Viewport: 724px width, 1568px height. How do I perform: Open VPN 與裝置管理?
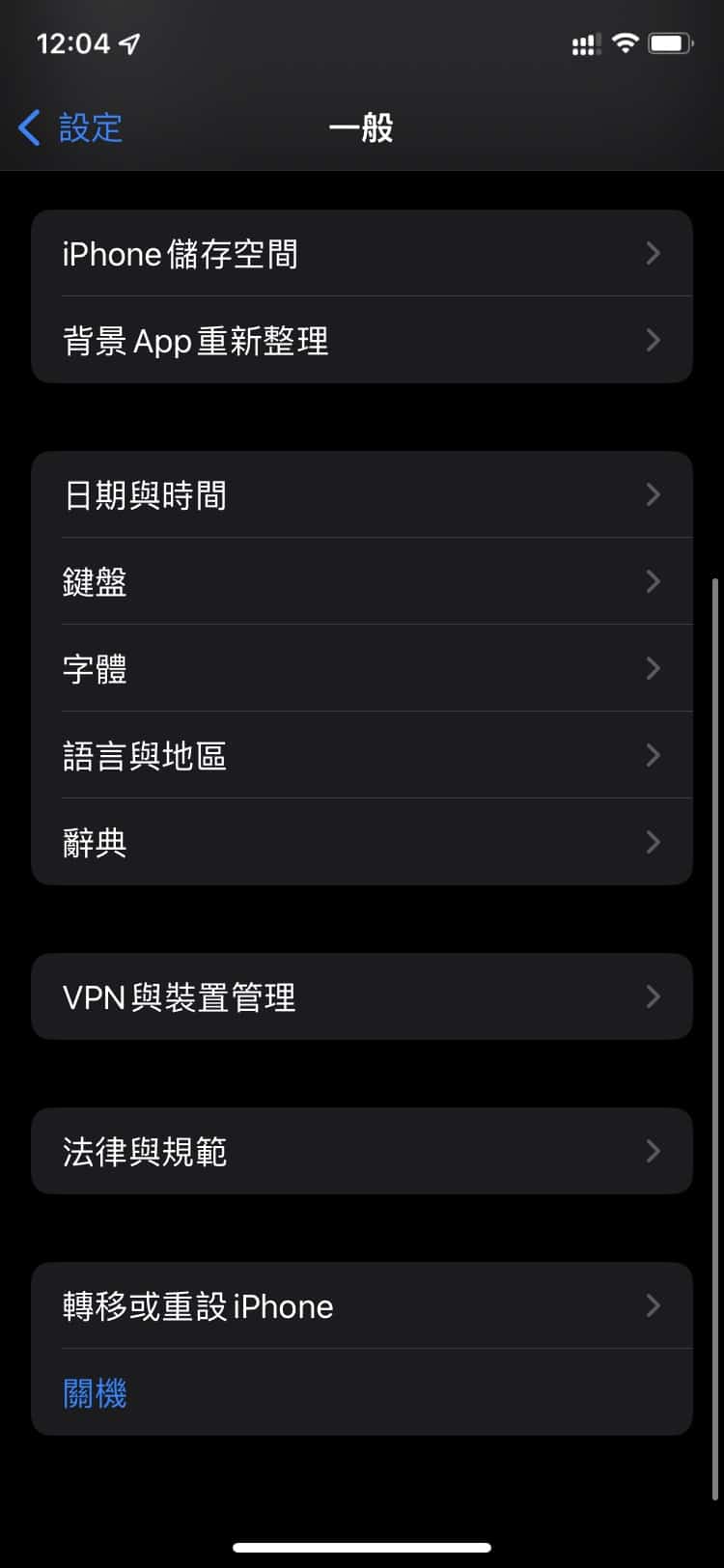pyautogui.click(x=361, y=997)
